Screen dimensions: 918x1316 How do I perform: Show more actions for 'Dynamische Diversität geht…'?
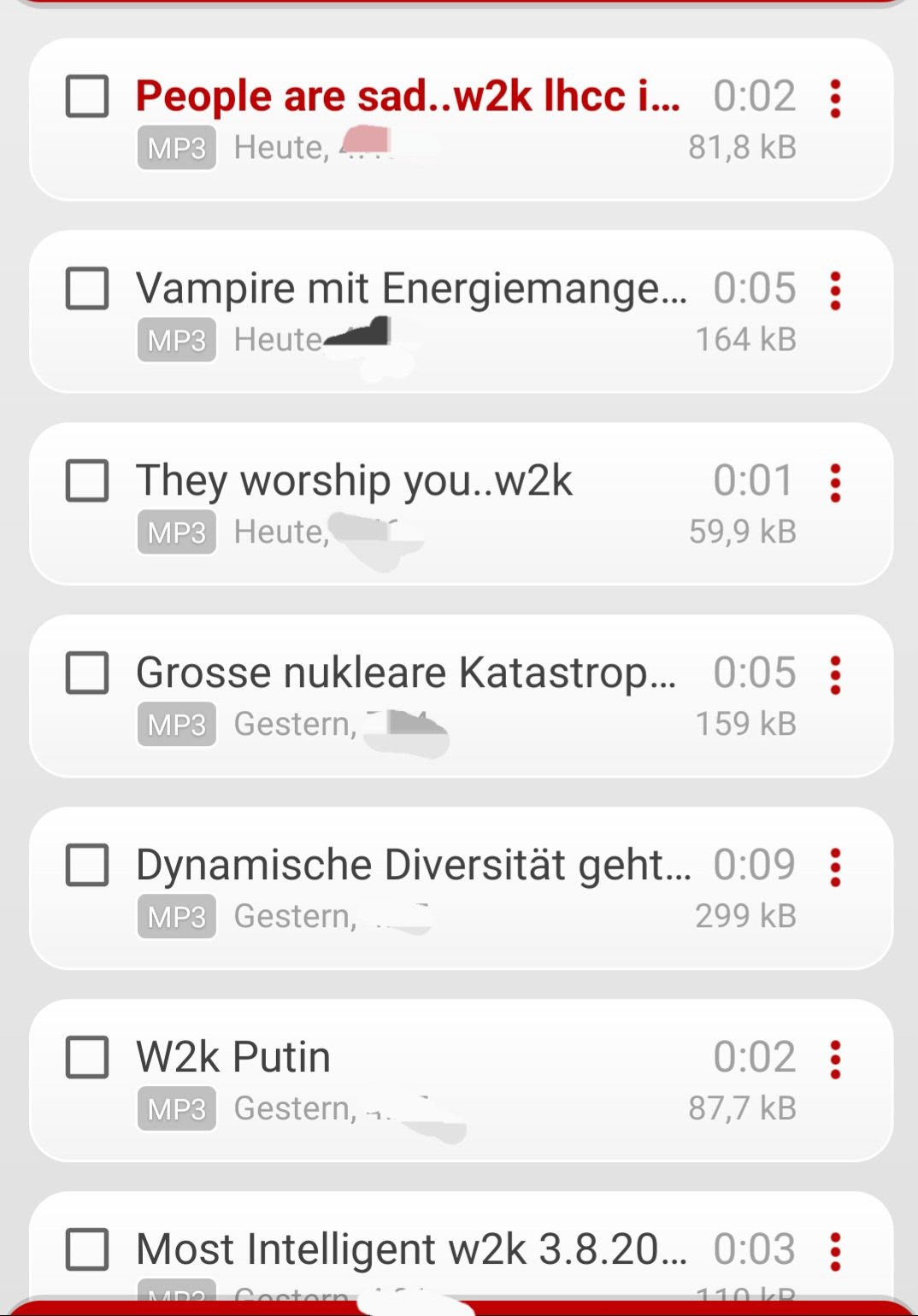tap(835, 867)
